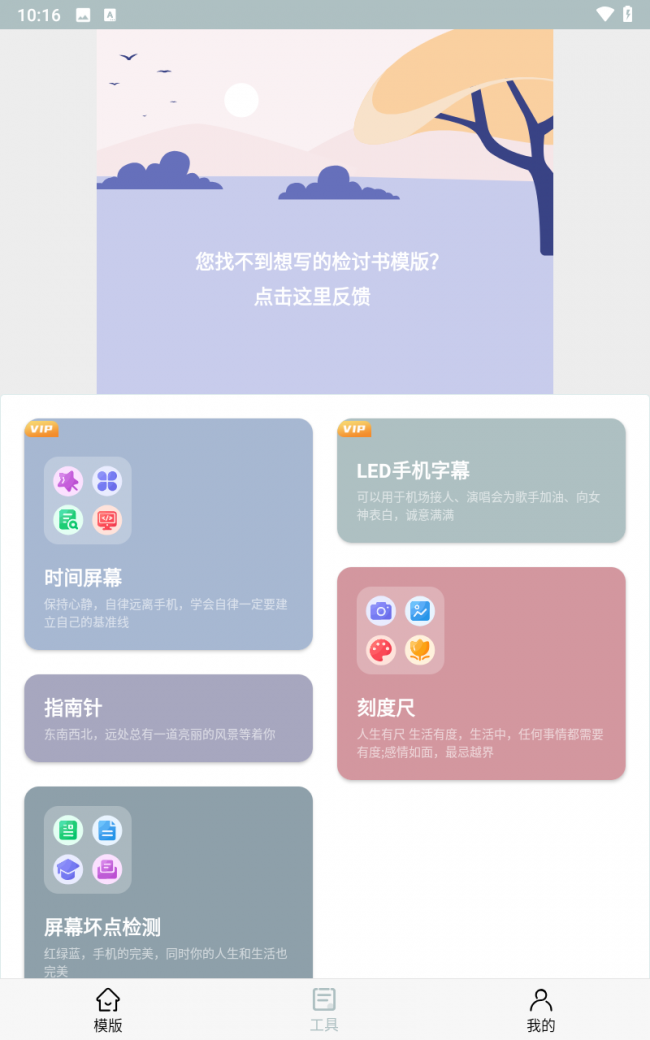This screenshot has width=650, height=1040.
Task: Open the 屏幕坏点检测 card
Action: [168, 882]
